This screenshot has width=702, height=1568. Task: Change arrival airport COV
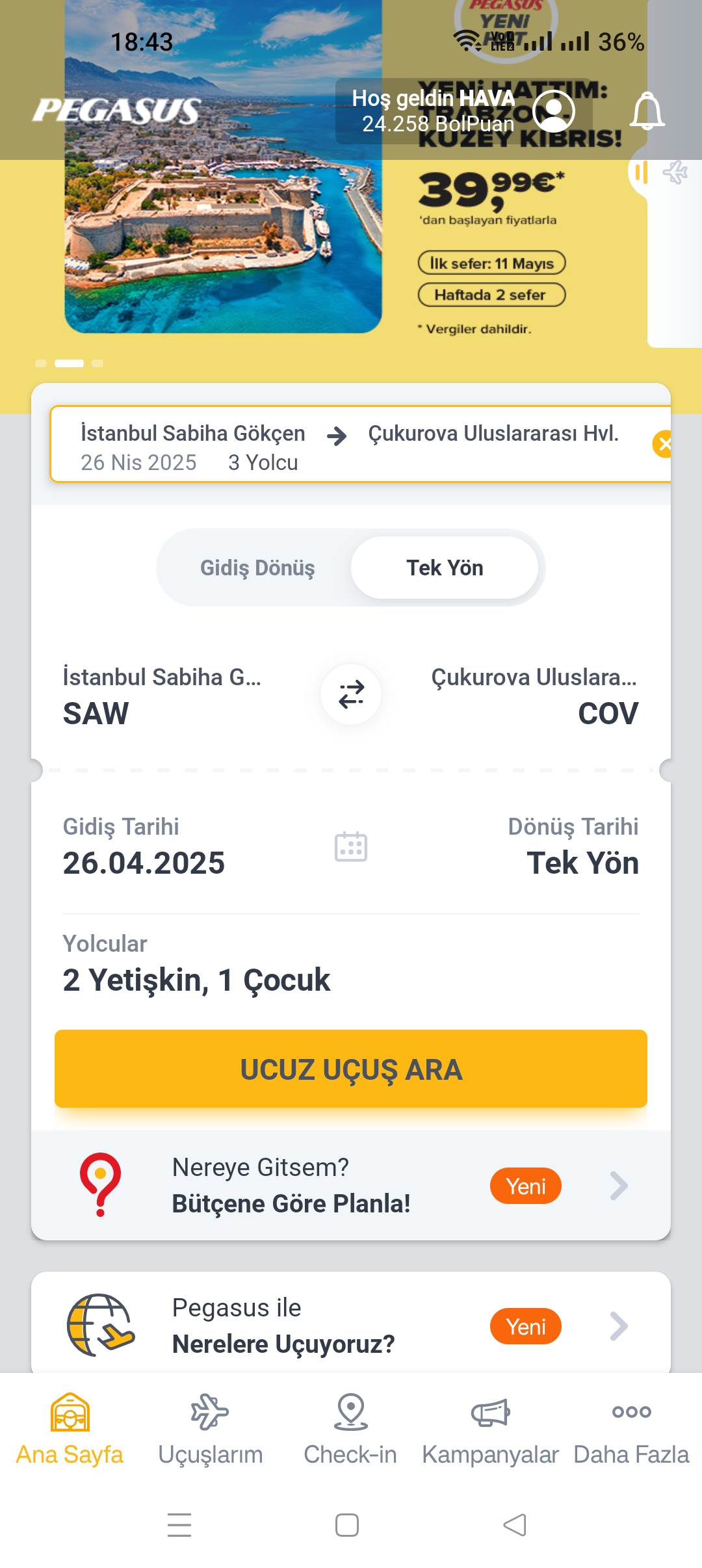coord(534,696)
